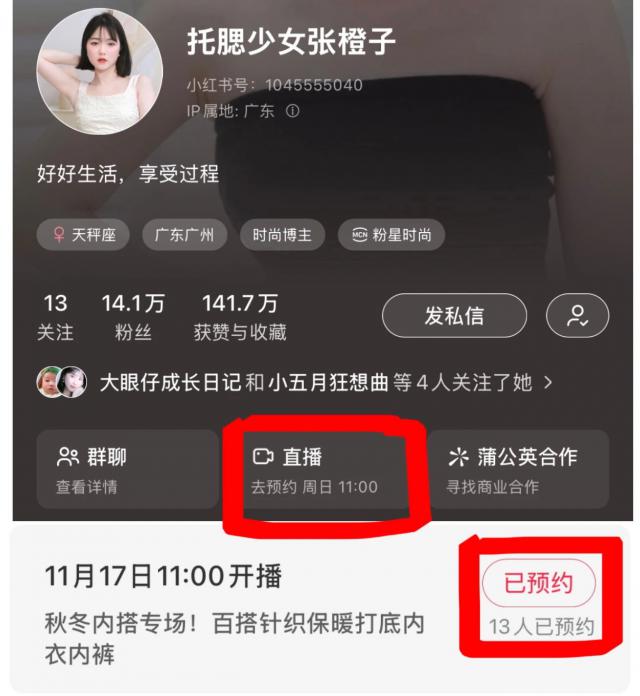Viewport: 640px width, 696px height.
Task: Tap the followed-status person icon button
Action: click(x=577, y=316)
